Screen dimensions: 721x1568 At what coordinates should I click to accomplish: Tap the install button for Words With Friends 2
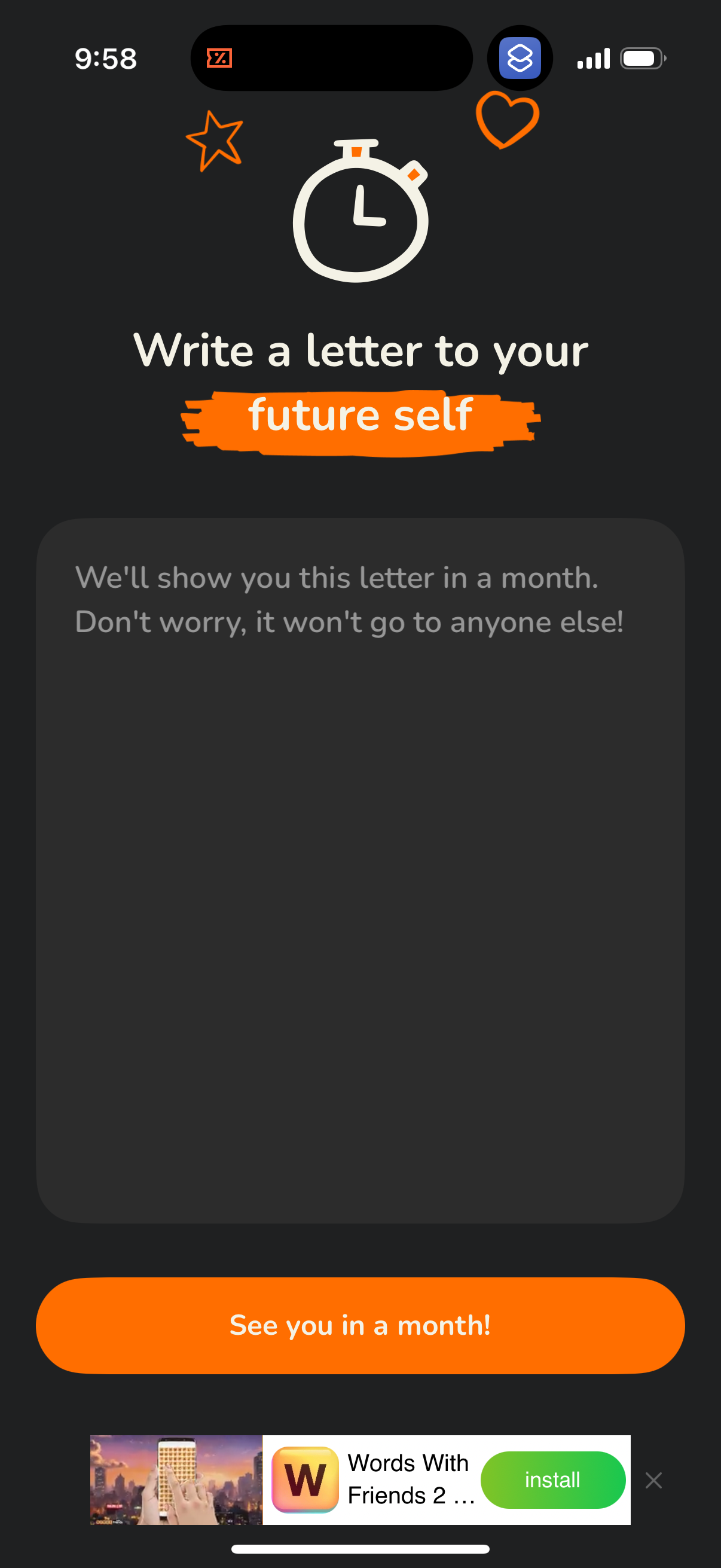click(x=552, y=1479)
